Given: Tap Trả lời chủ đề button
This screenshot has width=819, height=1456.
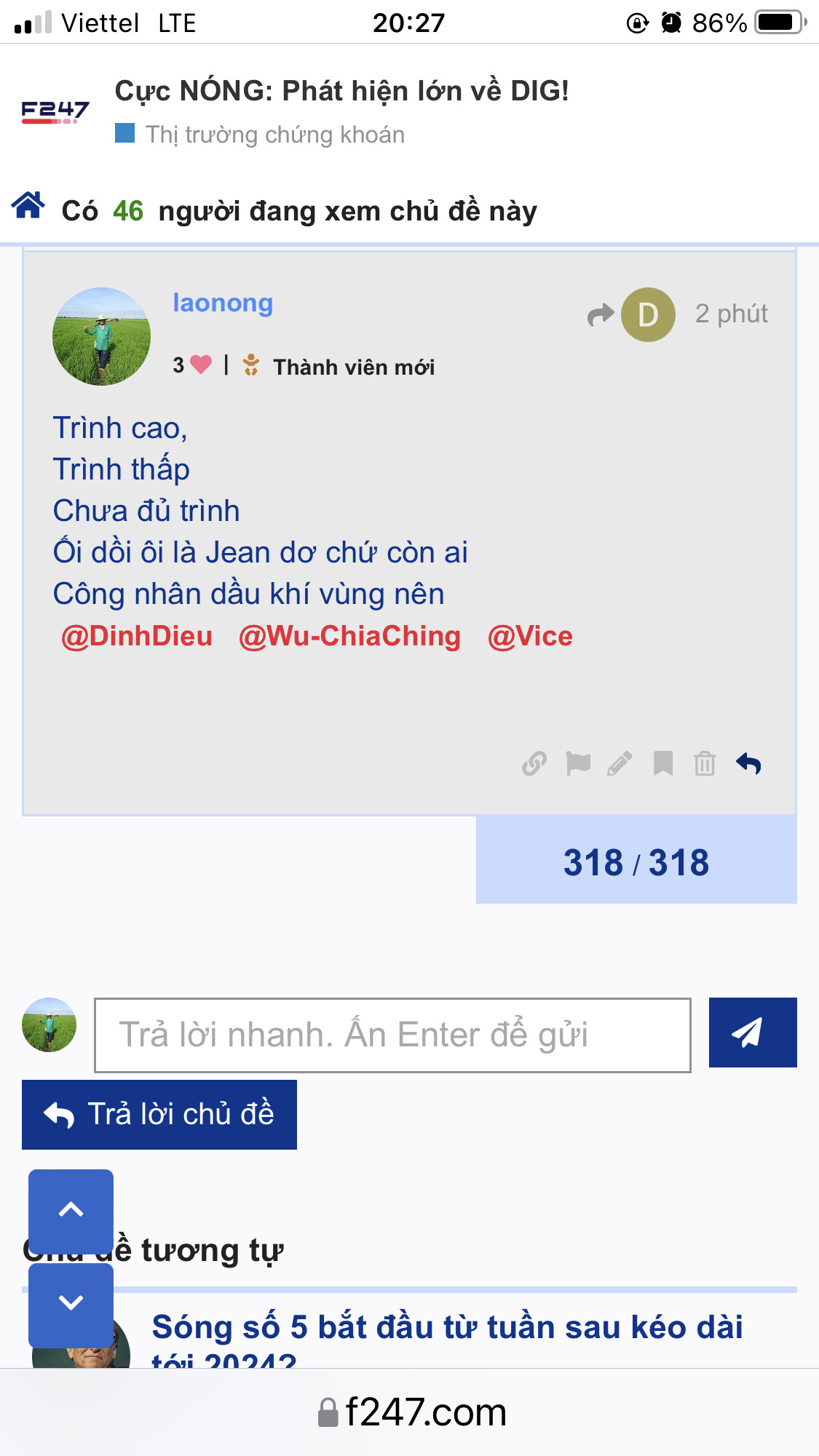Looking at the screenshot, I should [159, 1114].
